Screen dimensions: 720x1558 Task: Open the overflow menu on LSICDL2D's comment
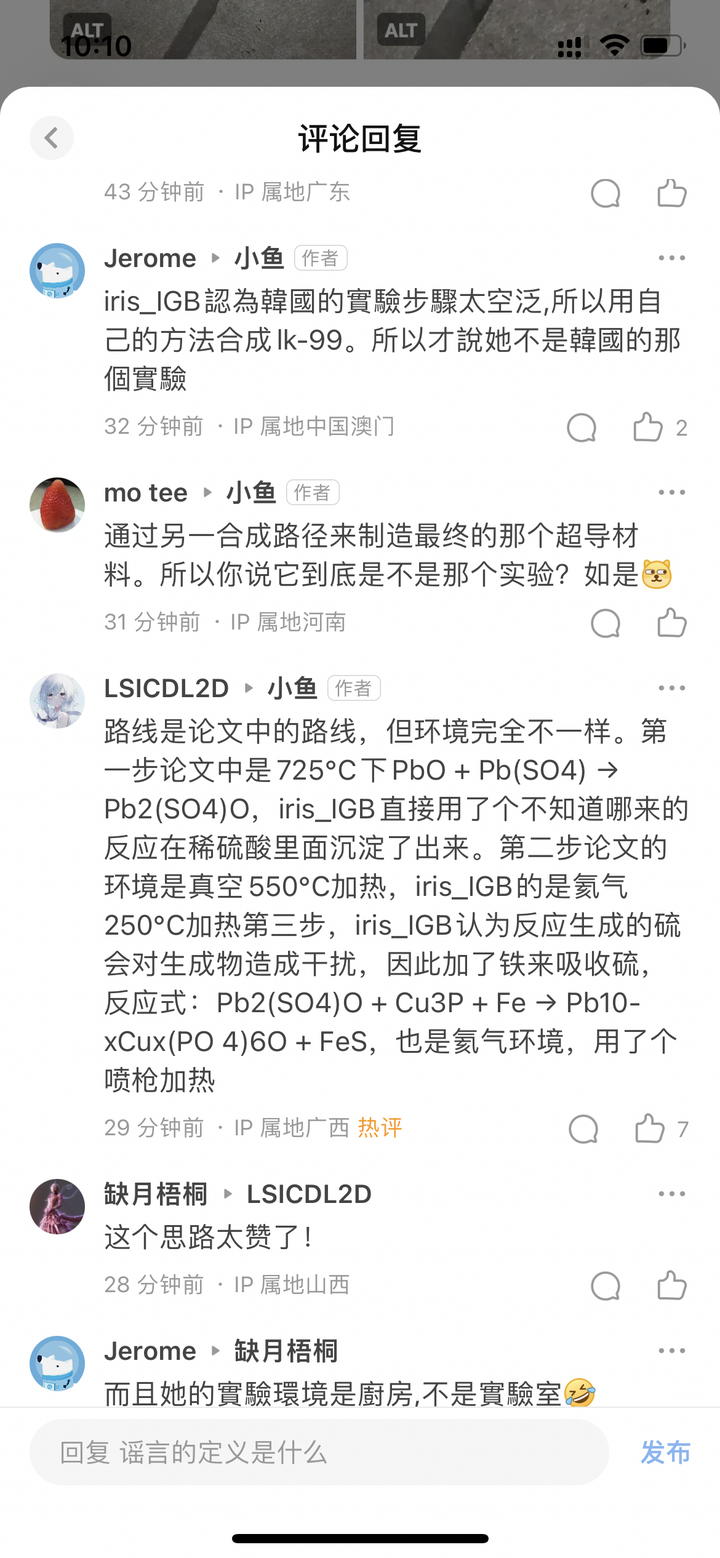[x=672, y=688]
